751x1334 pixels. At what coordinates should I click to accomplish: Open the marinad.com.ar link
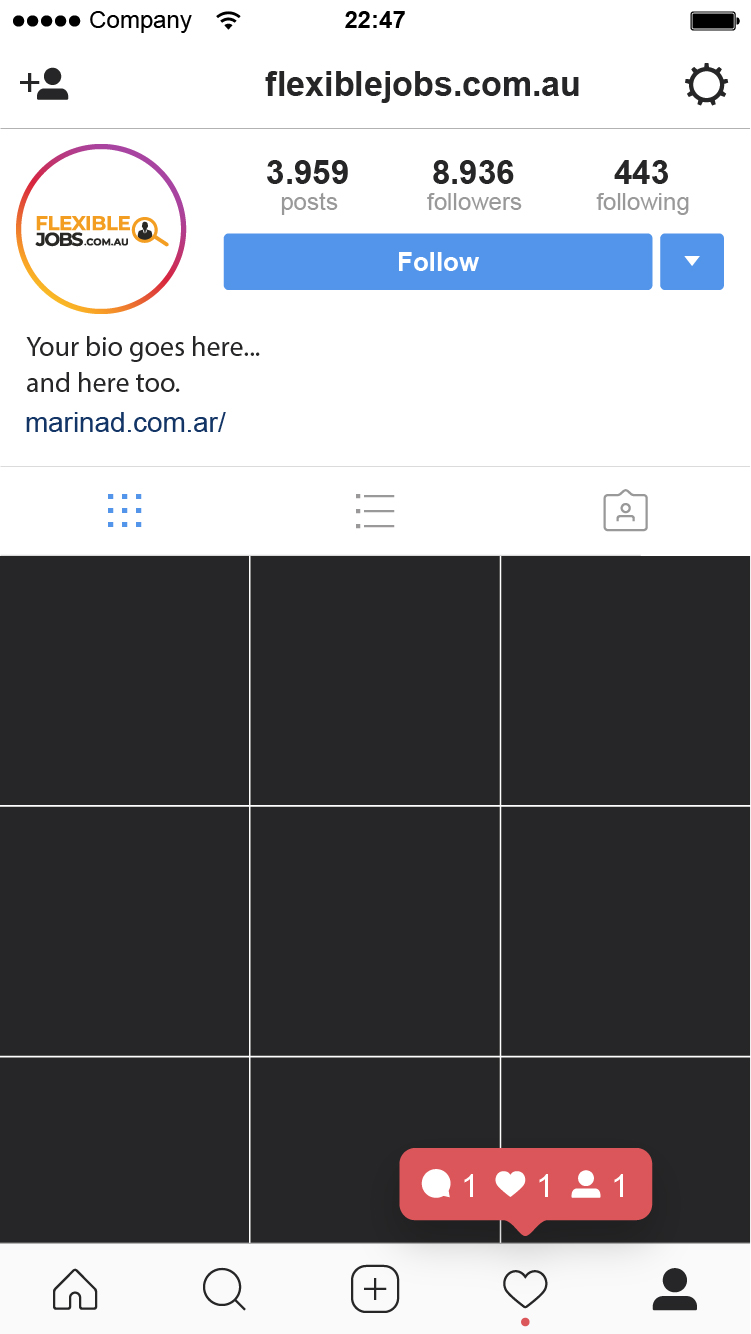click(x=125, y=422)
